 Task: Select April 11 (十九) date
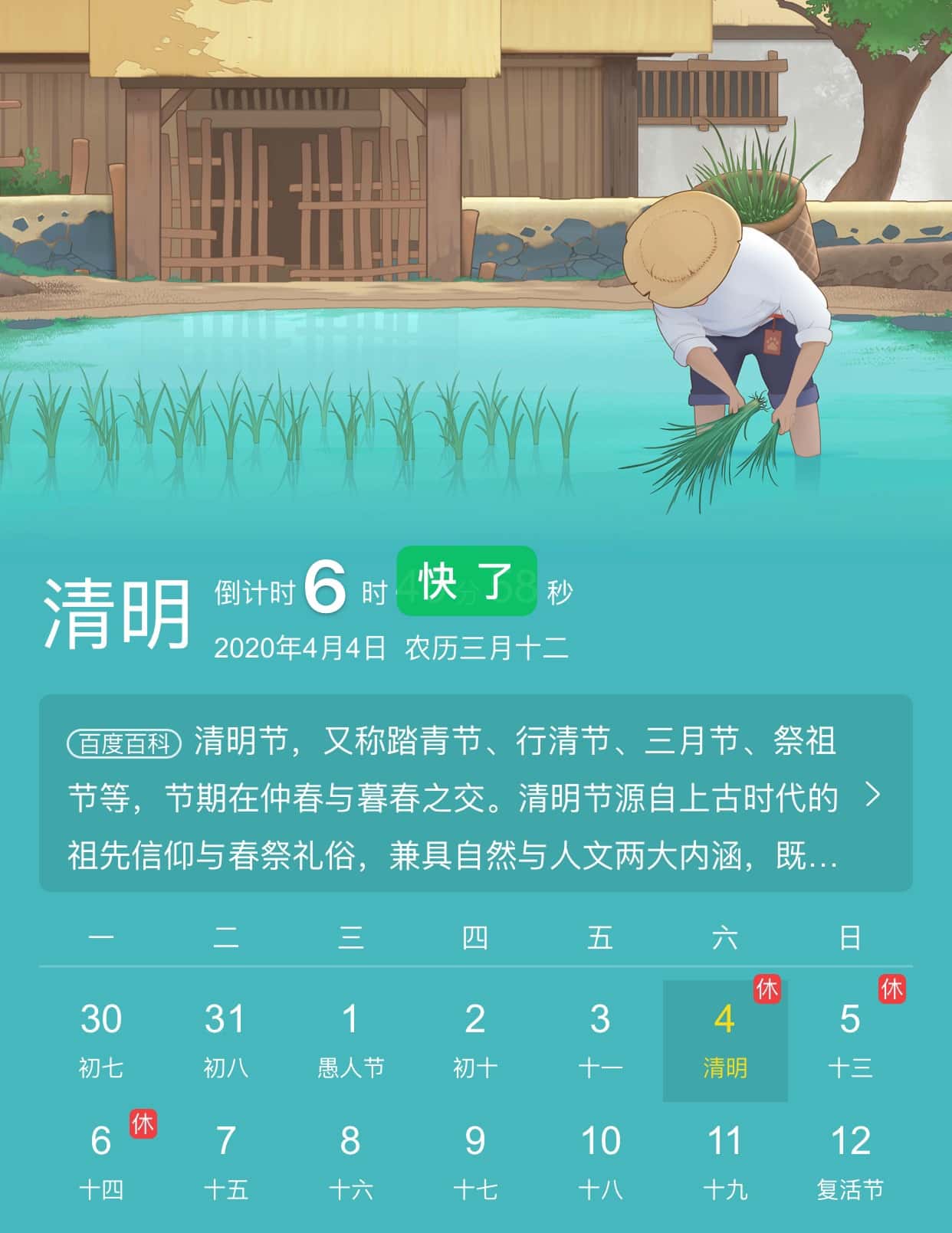coord(724,1161)
